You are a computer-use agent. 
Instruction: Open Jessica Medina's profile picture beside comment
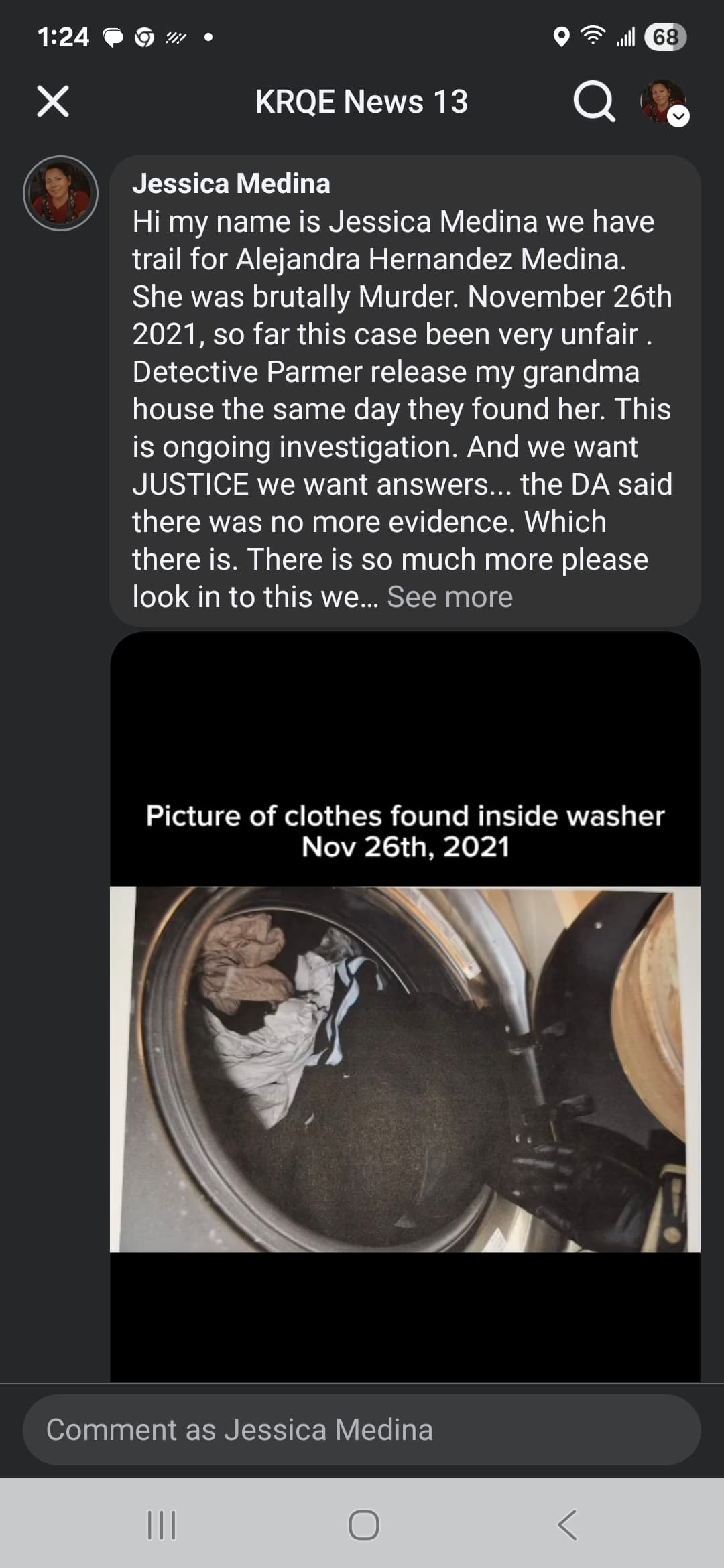[x=61, y=194]
